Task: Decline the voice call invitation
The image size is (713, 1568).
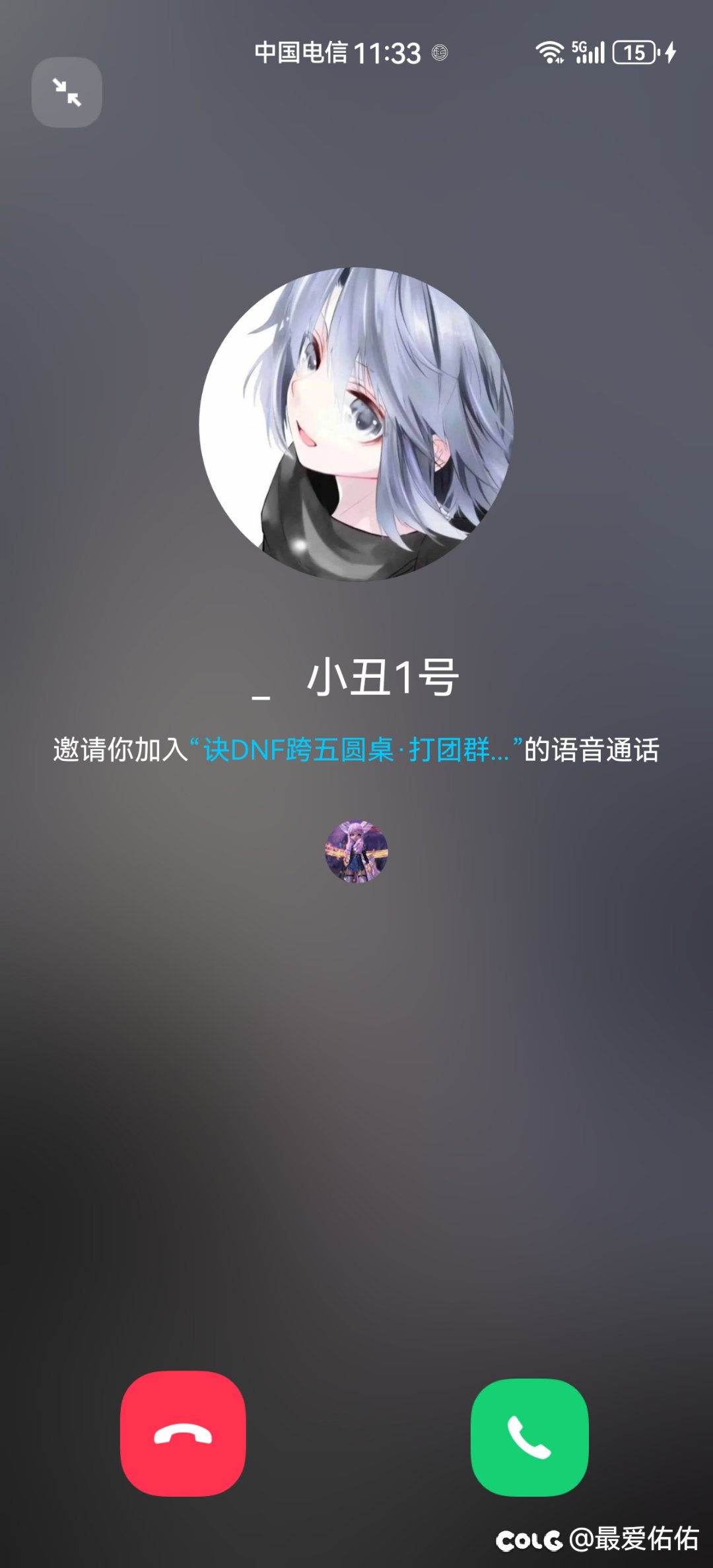Action: pyautogui.click(x=183, y=1433)
